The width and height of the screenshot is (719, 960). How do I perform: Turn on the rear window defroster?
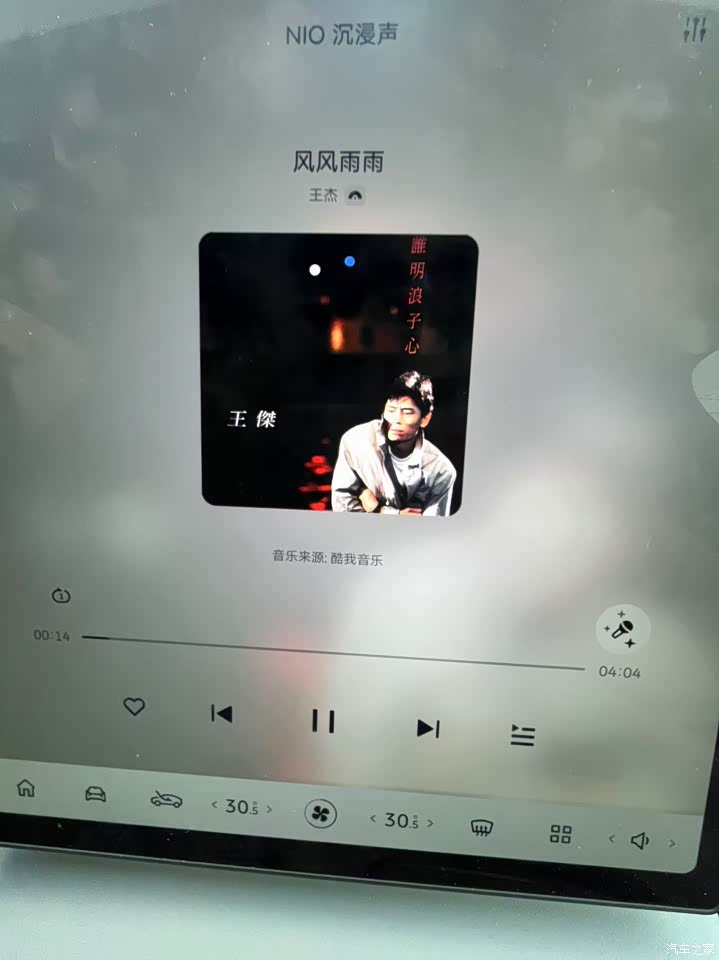tap(481, 828)
